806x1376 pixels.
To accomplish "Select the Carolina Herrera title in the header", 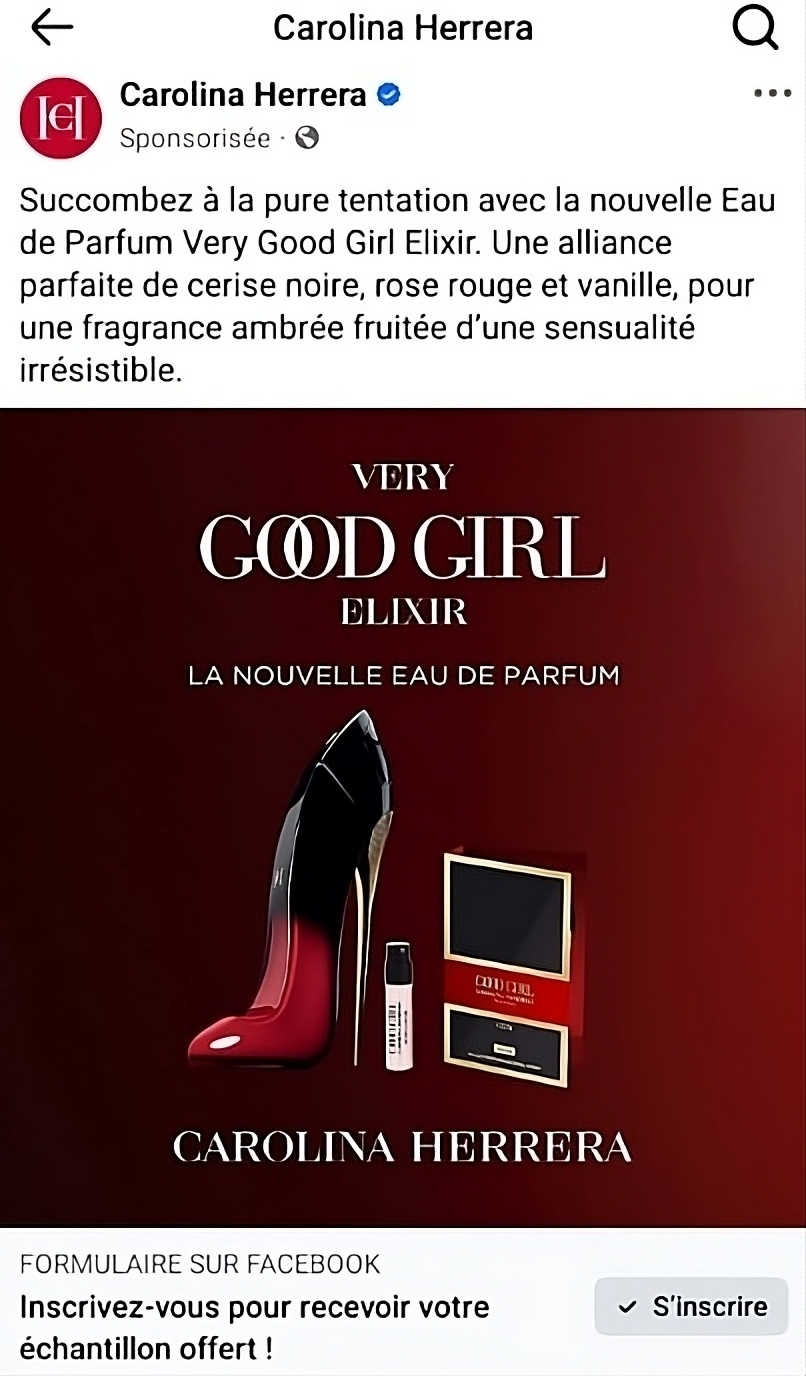I will tap(403, 27).
